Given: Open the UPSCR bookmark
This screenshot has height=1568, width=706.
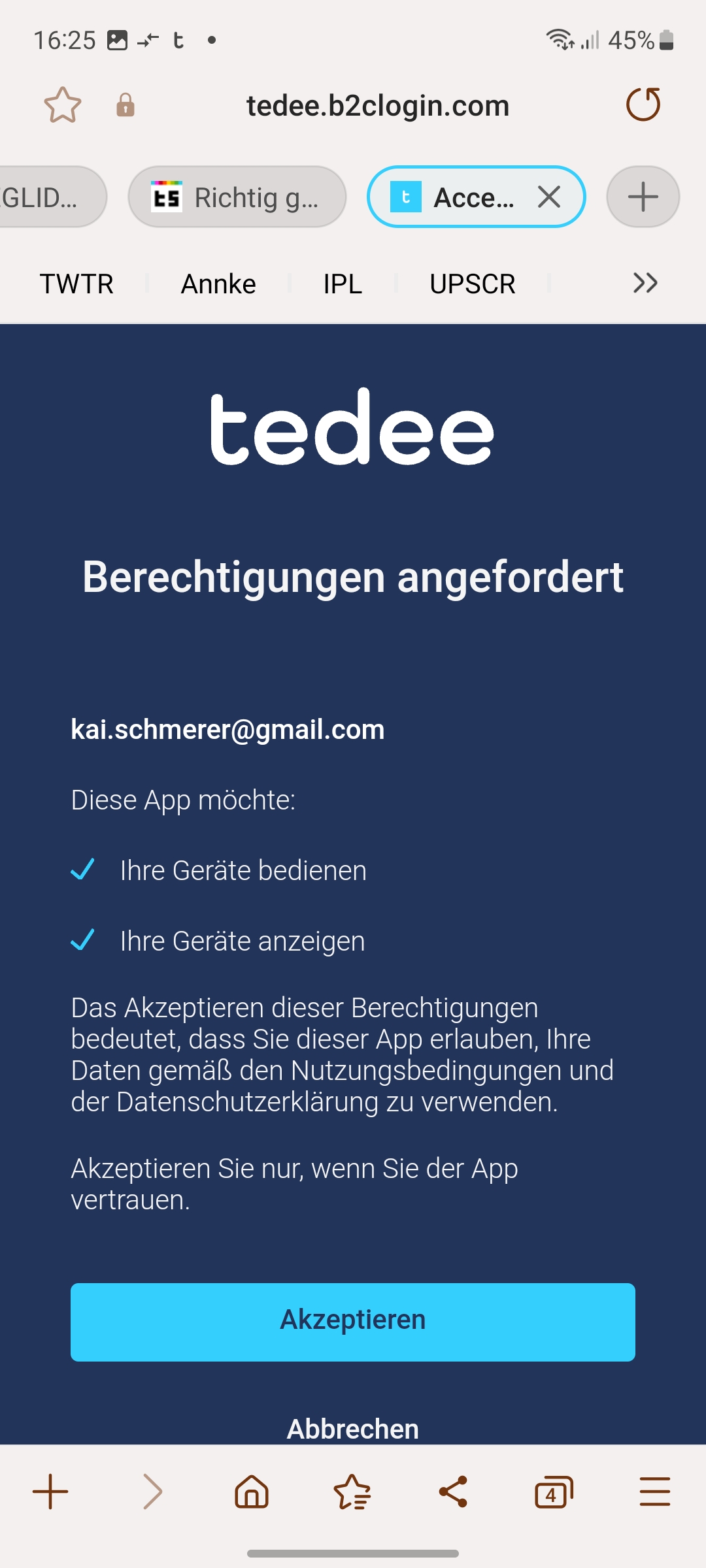Looking at the screenshot, I should click(472, 284).
